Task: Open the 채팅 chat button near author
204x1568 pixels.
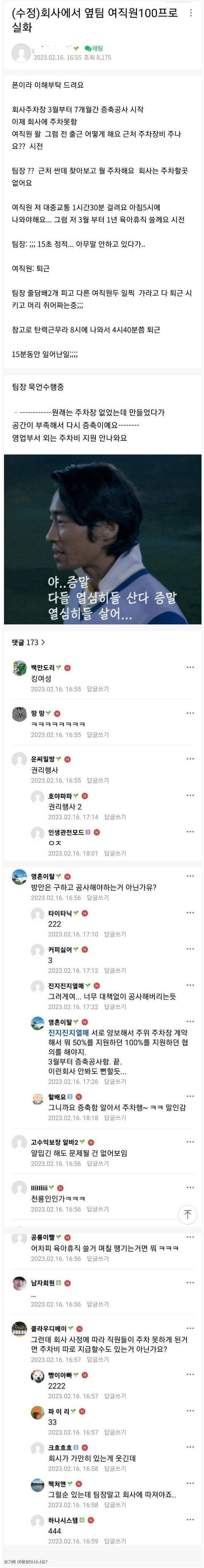Action: tap(94, 48)
